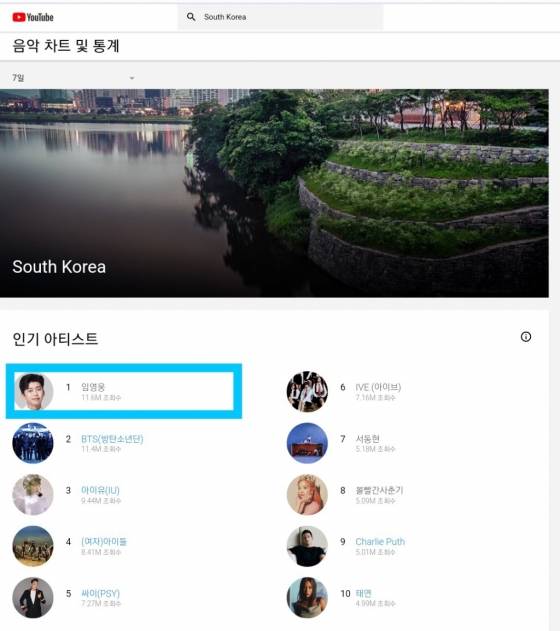Screen dimensions: 560x631
Task: Open 볼빨간사춘기 artist entry
Action: click(x=379, y=490)
